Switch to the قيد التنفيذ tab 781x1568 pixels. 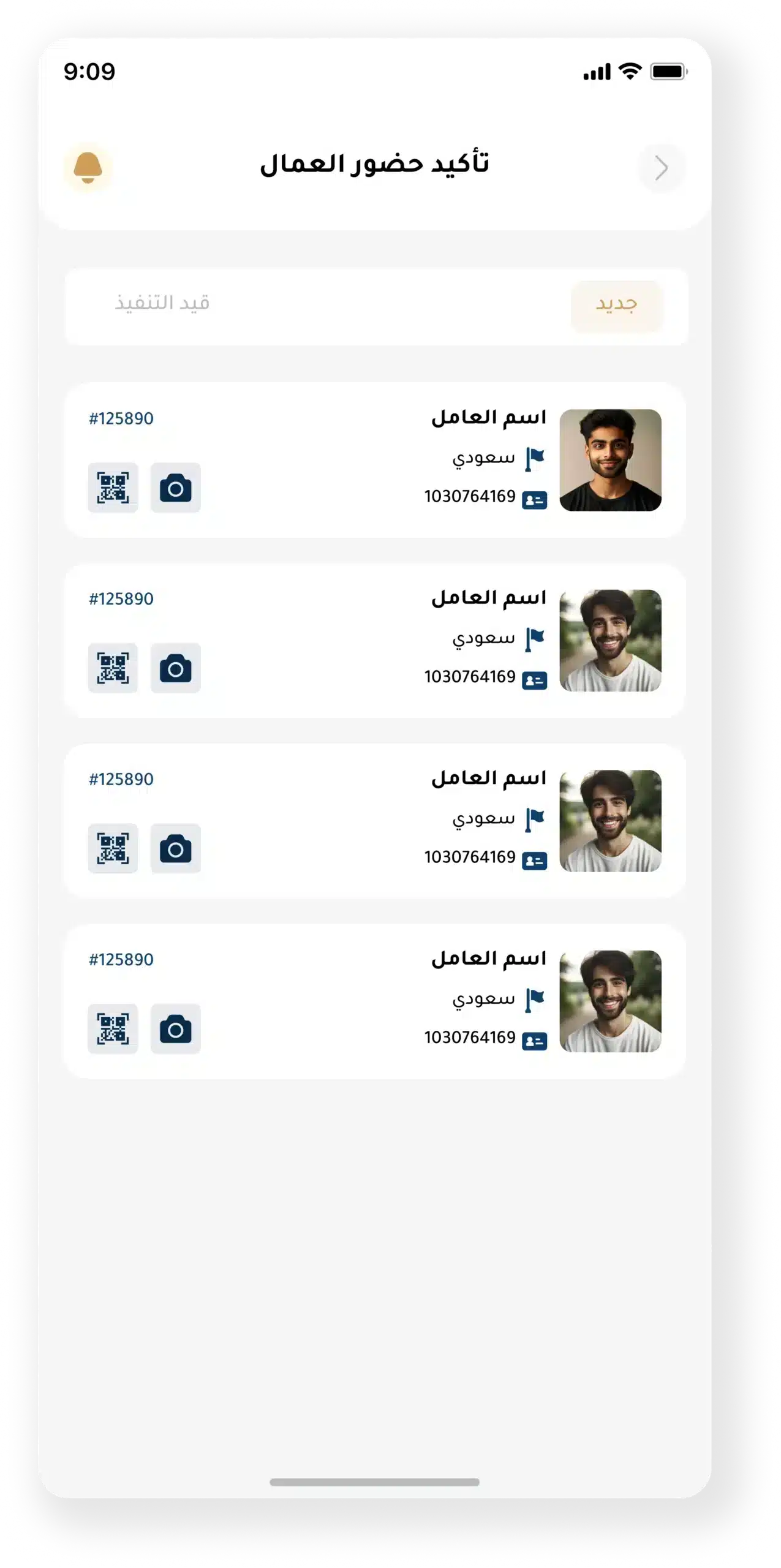point(162,304)
